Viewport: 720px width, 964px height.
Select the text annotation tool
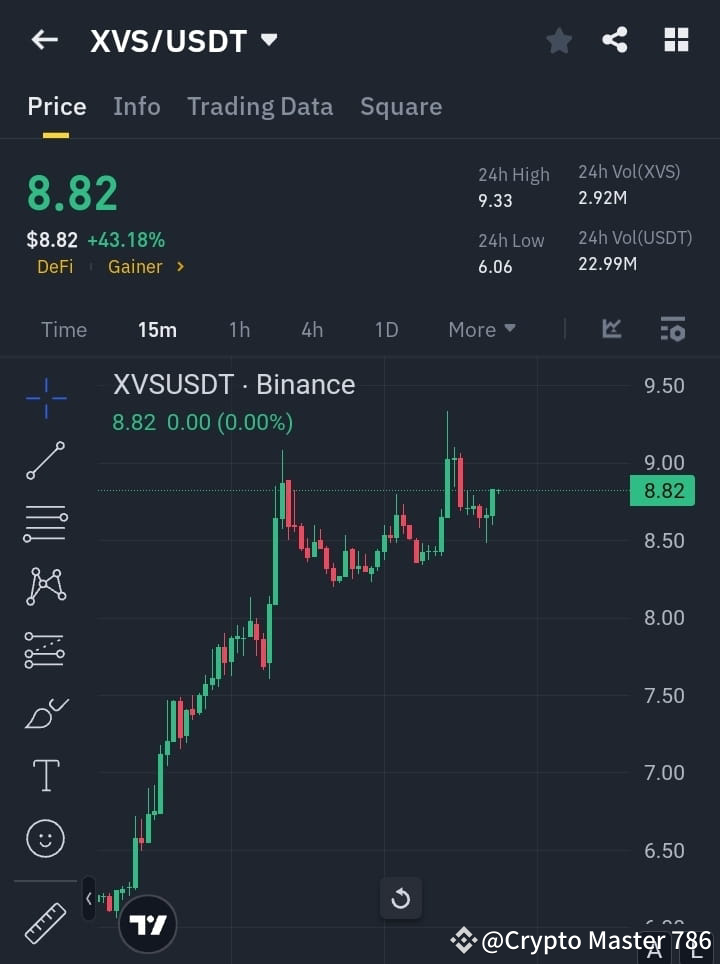(x=45, y=775)
